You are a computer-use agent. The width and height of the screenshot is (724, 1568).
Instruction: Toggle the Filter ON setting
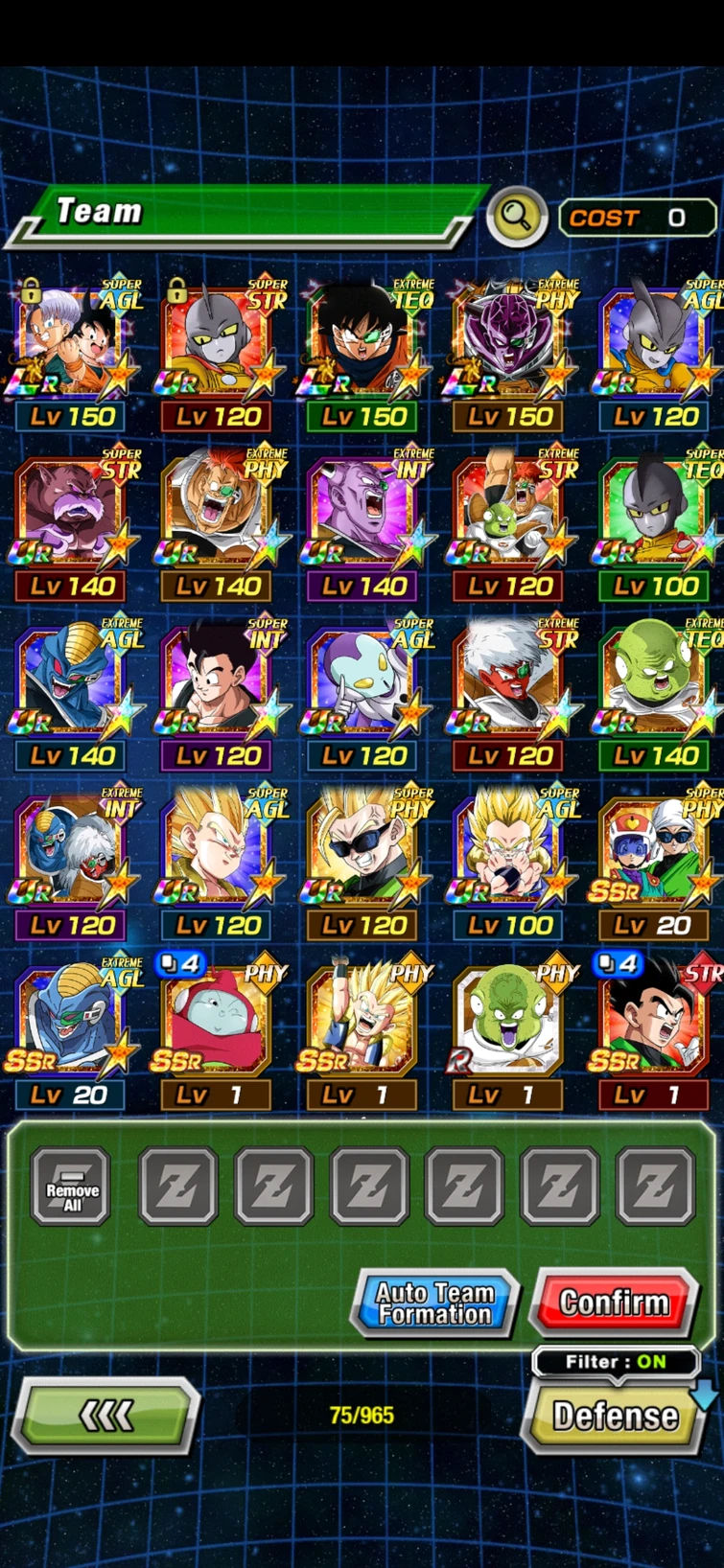[x=615, y=1362]
